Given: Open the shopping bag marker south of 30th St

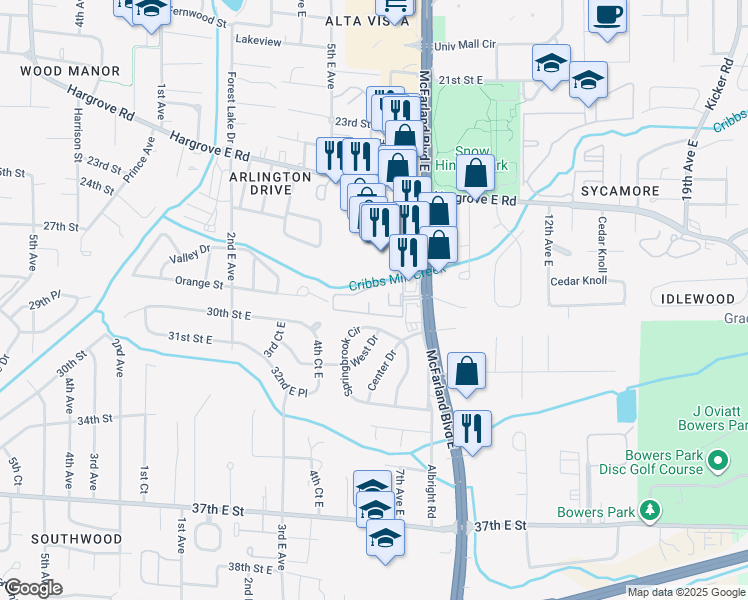Looking at the screenshot, I should point(466,371).
